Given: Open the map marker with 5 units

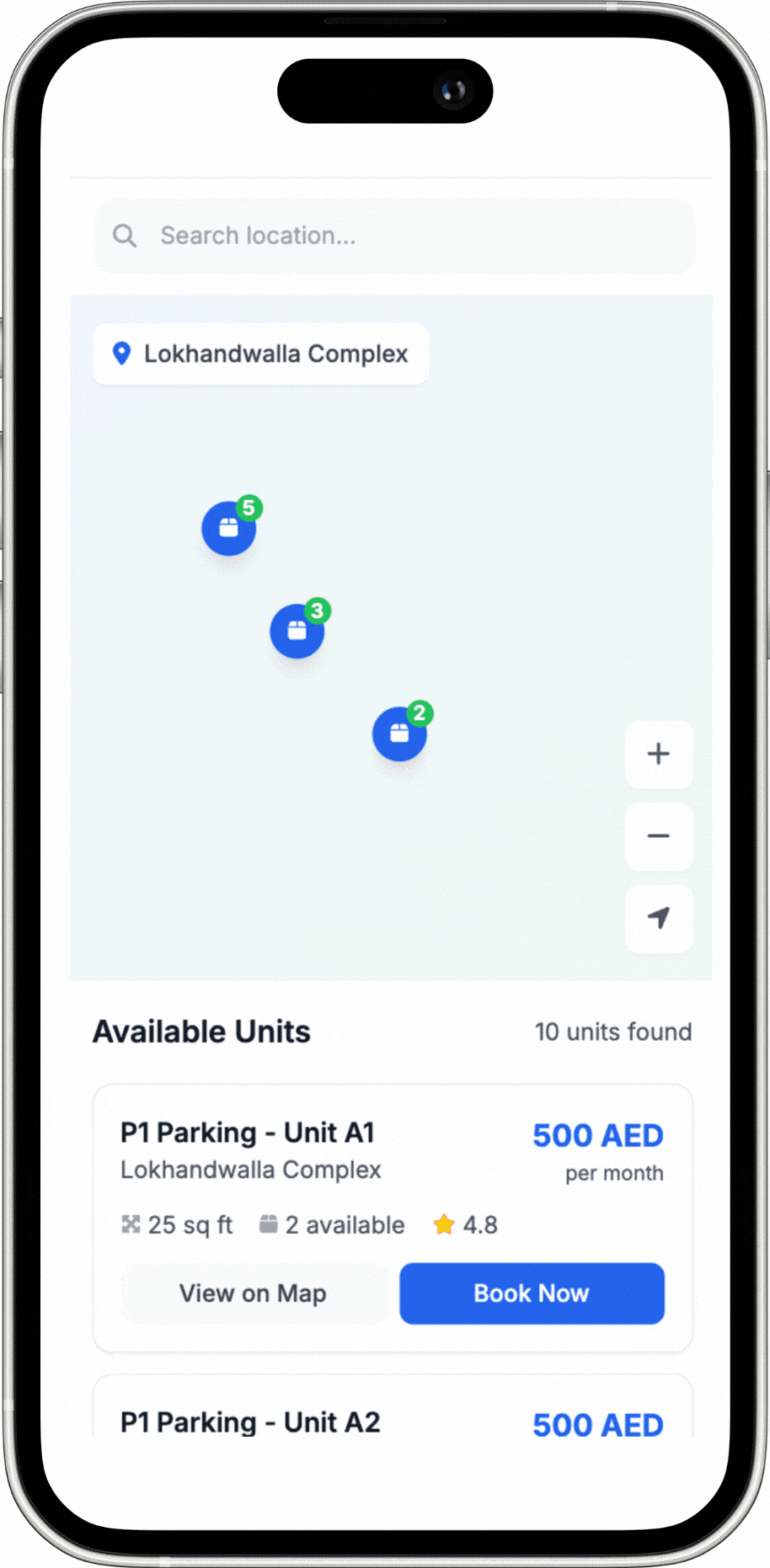Looking at the screenshot, I should coord(229,528).
